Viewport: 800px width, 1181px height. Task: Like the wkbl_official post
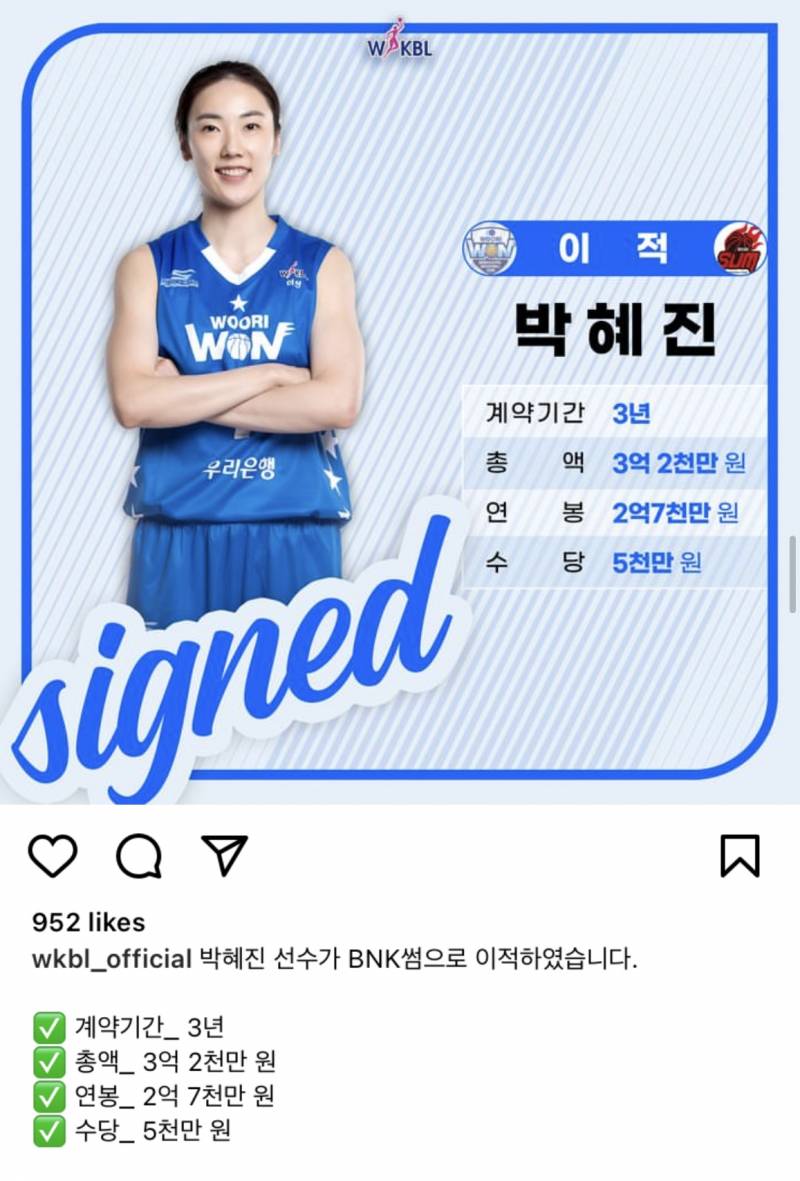pyautogui.click(x=52, y=856)
